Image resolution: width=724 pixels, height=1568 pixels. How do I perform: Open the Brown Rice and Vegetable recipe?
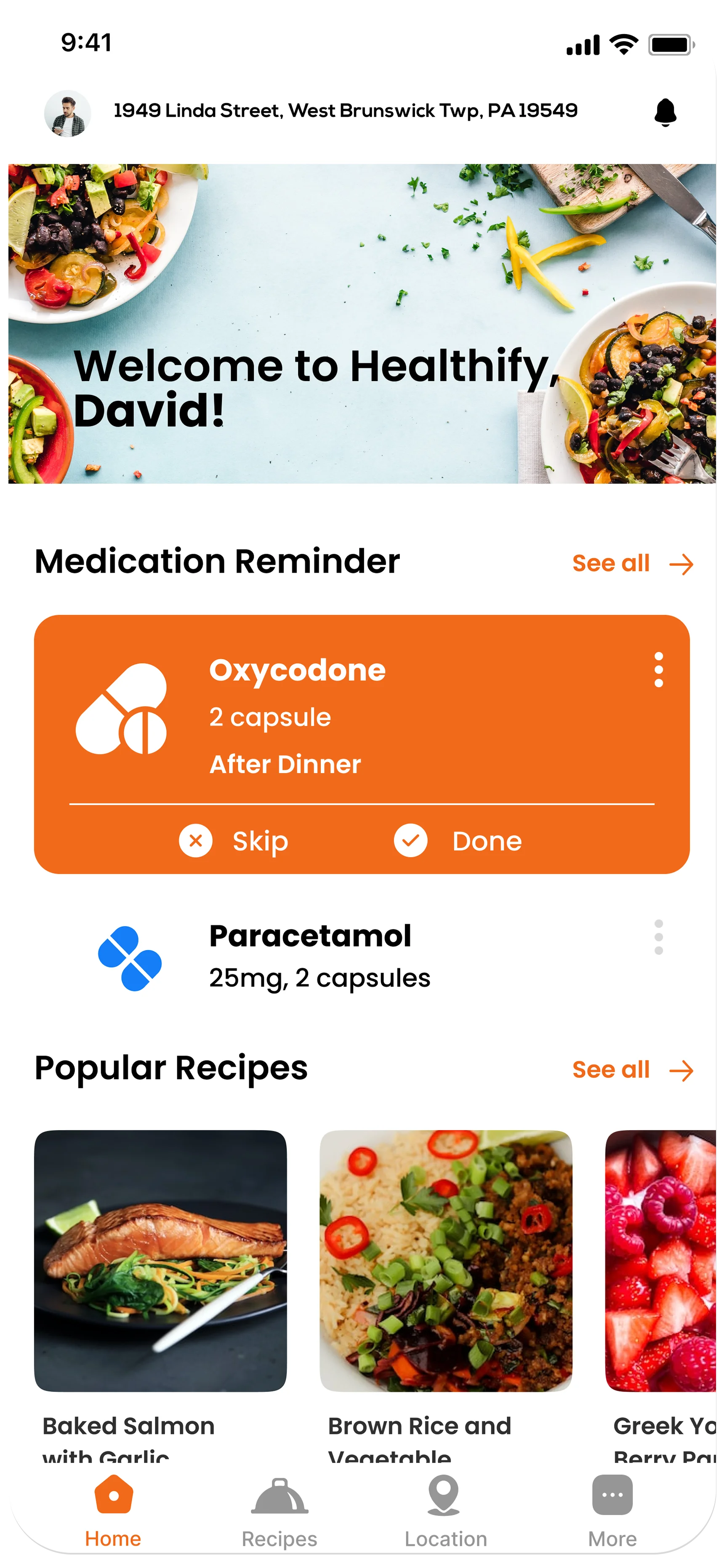click(445, 1261)
